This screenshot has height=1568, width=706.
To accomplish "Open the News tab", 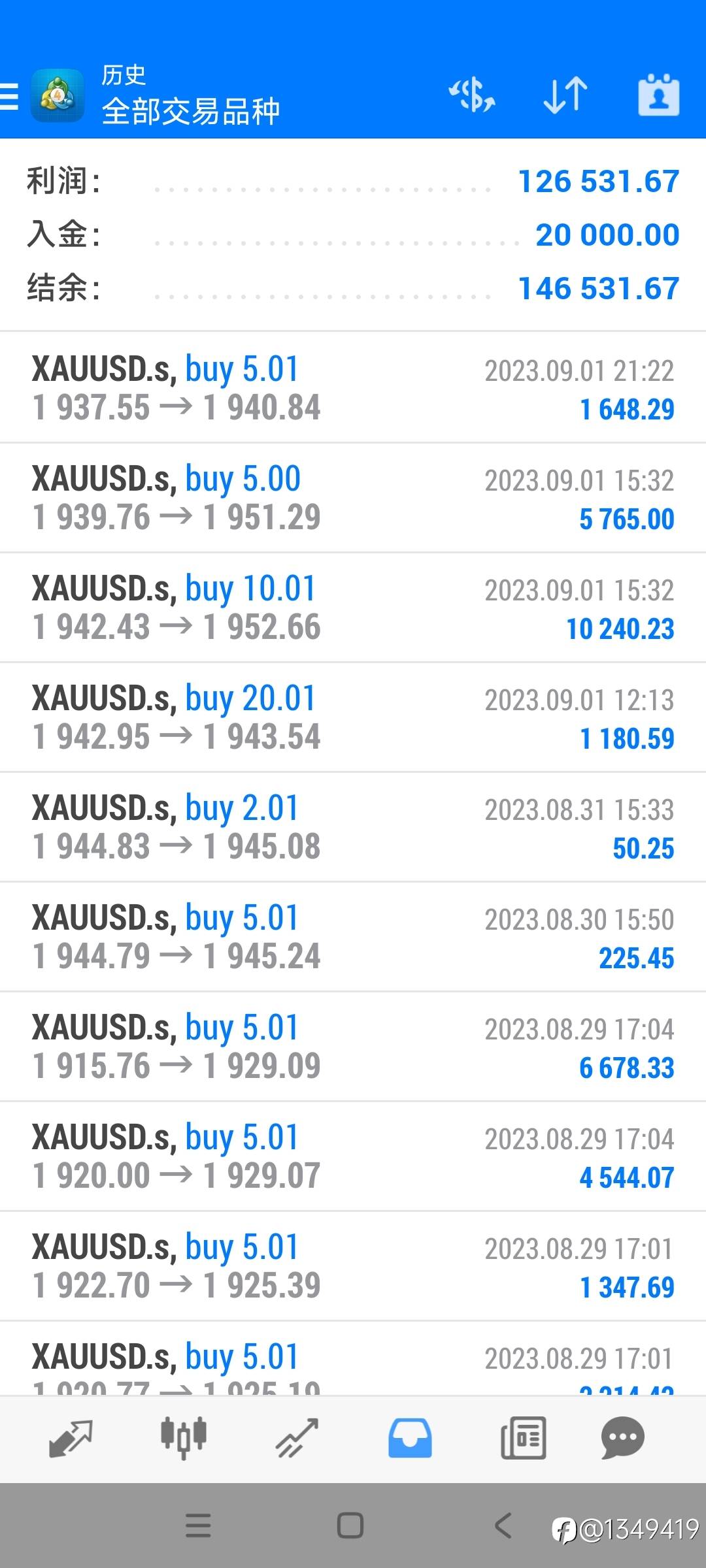I will [x=523, y=1439].
